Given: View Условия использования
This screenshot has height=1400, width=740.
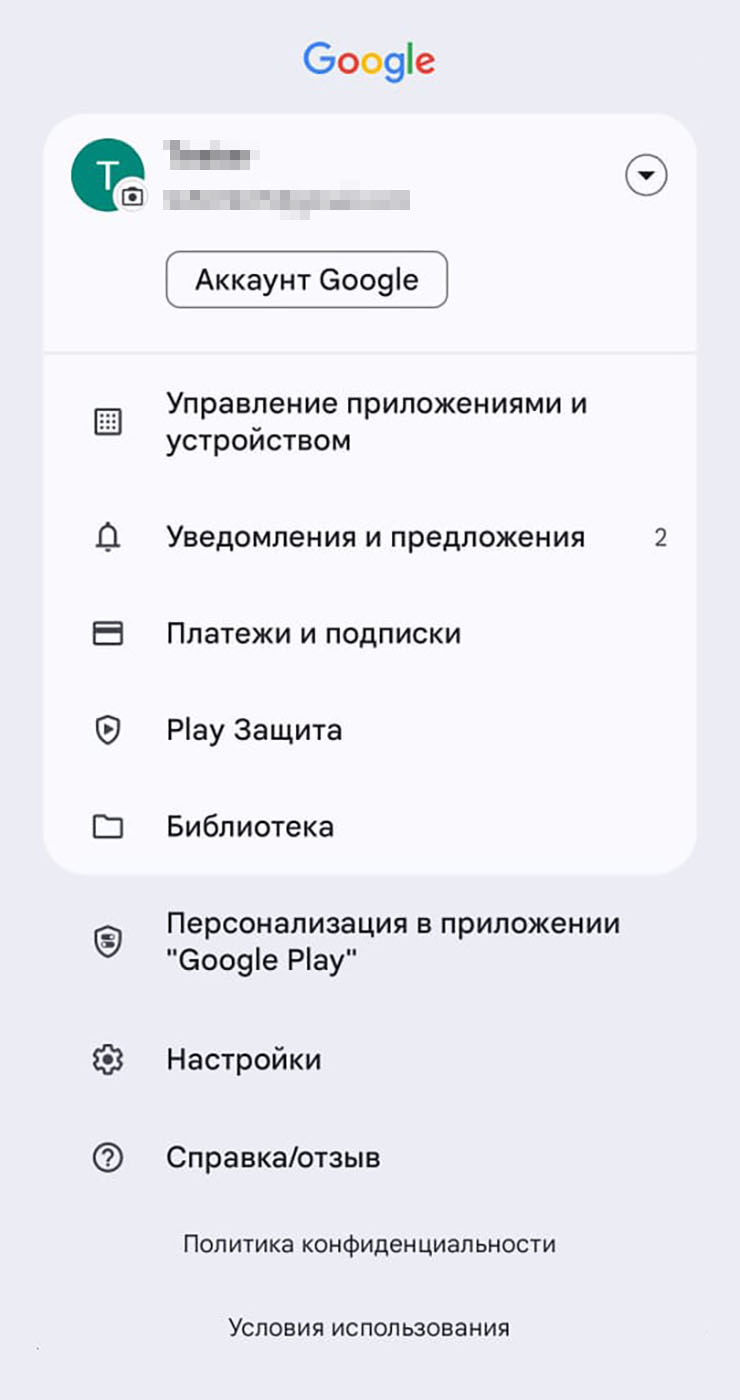Looking at the screenshot, I should point(369,1328).
